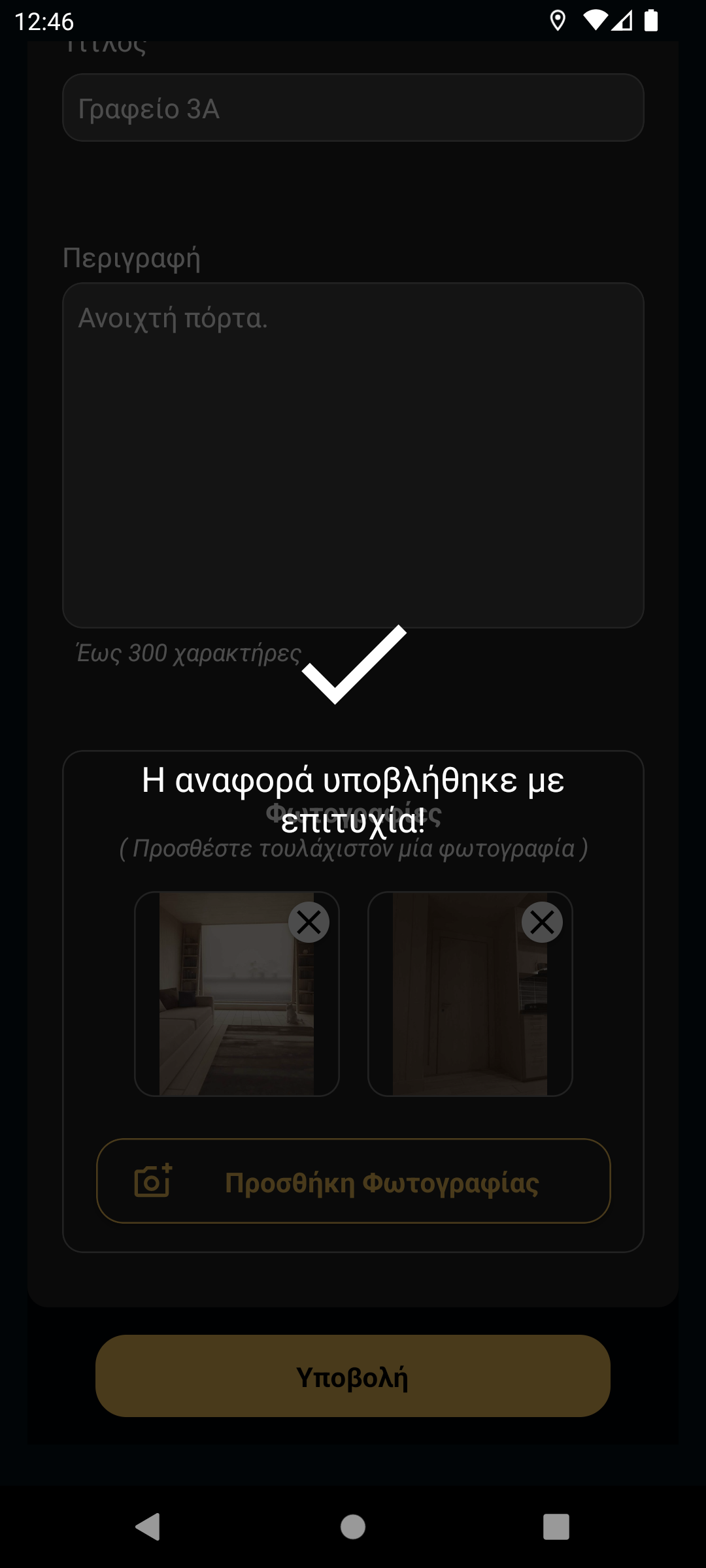Remove the open door photo with its X
Screen dimensions: 706x1568
point(542,921)
